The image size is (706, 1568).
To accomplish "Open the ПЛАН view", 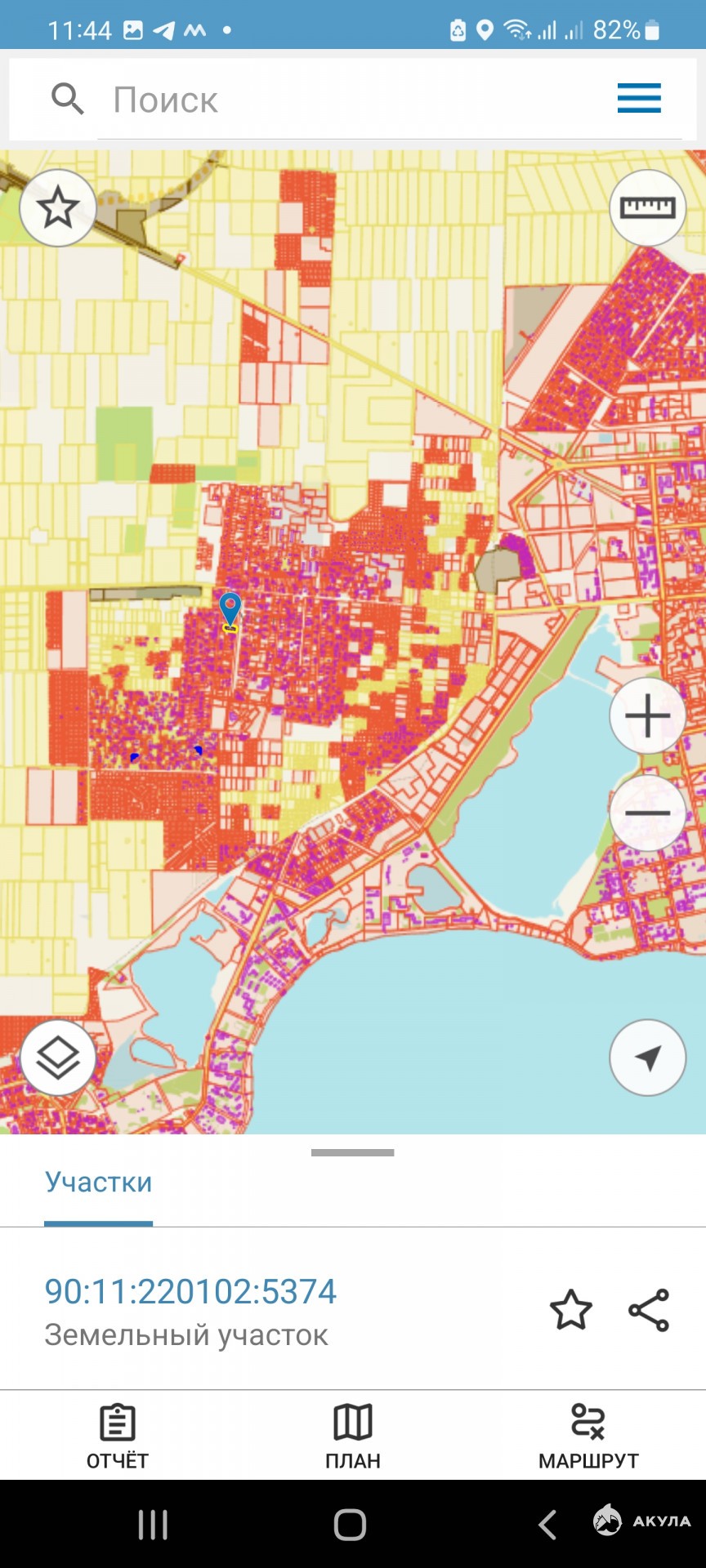I will click(x=353, y=1437).
